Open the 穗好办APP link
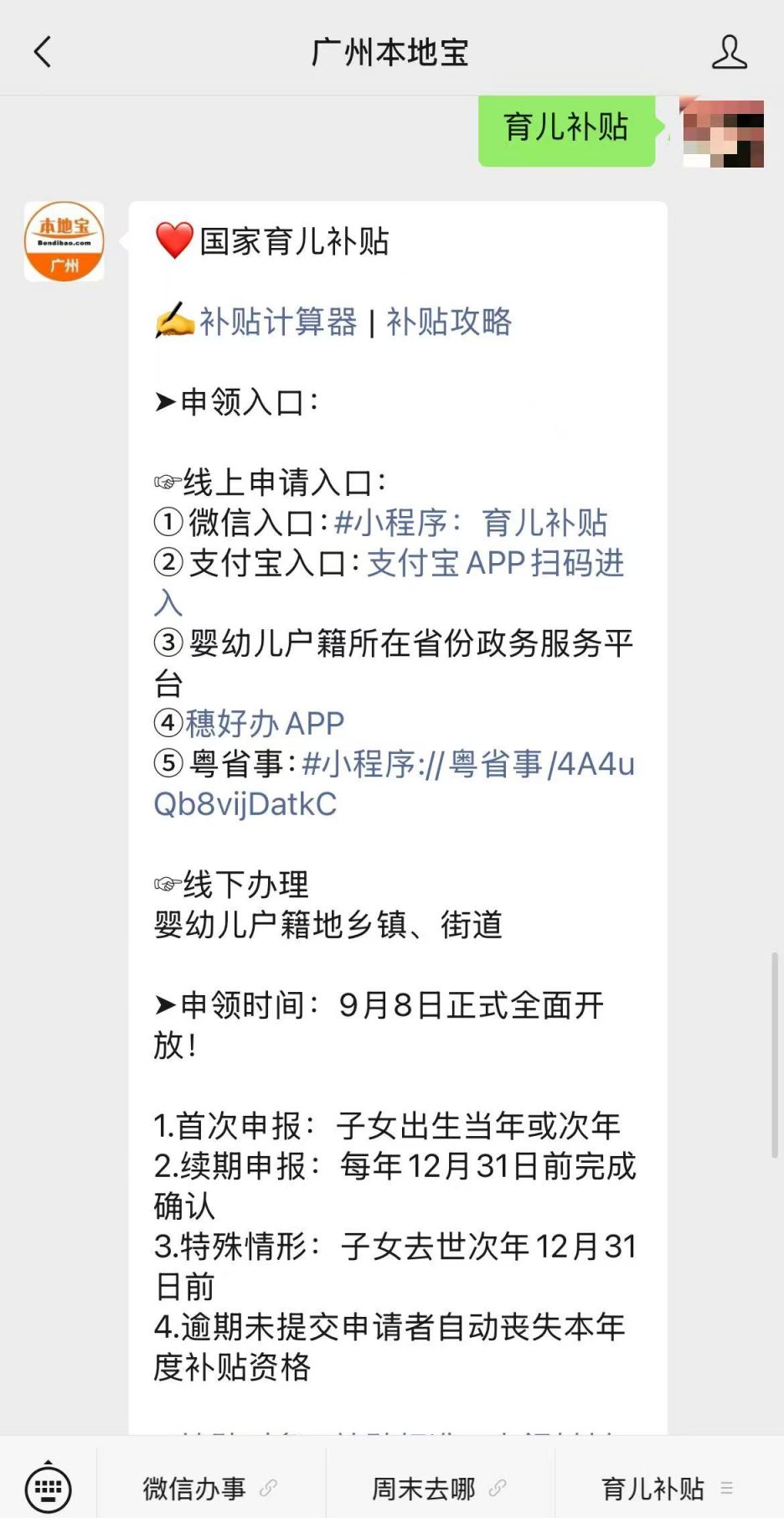 pos(265,723)
